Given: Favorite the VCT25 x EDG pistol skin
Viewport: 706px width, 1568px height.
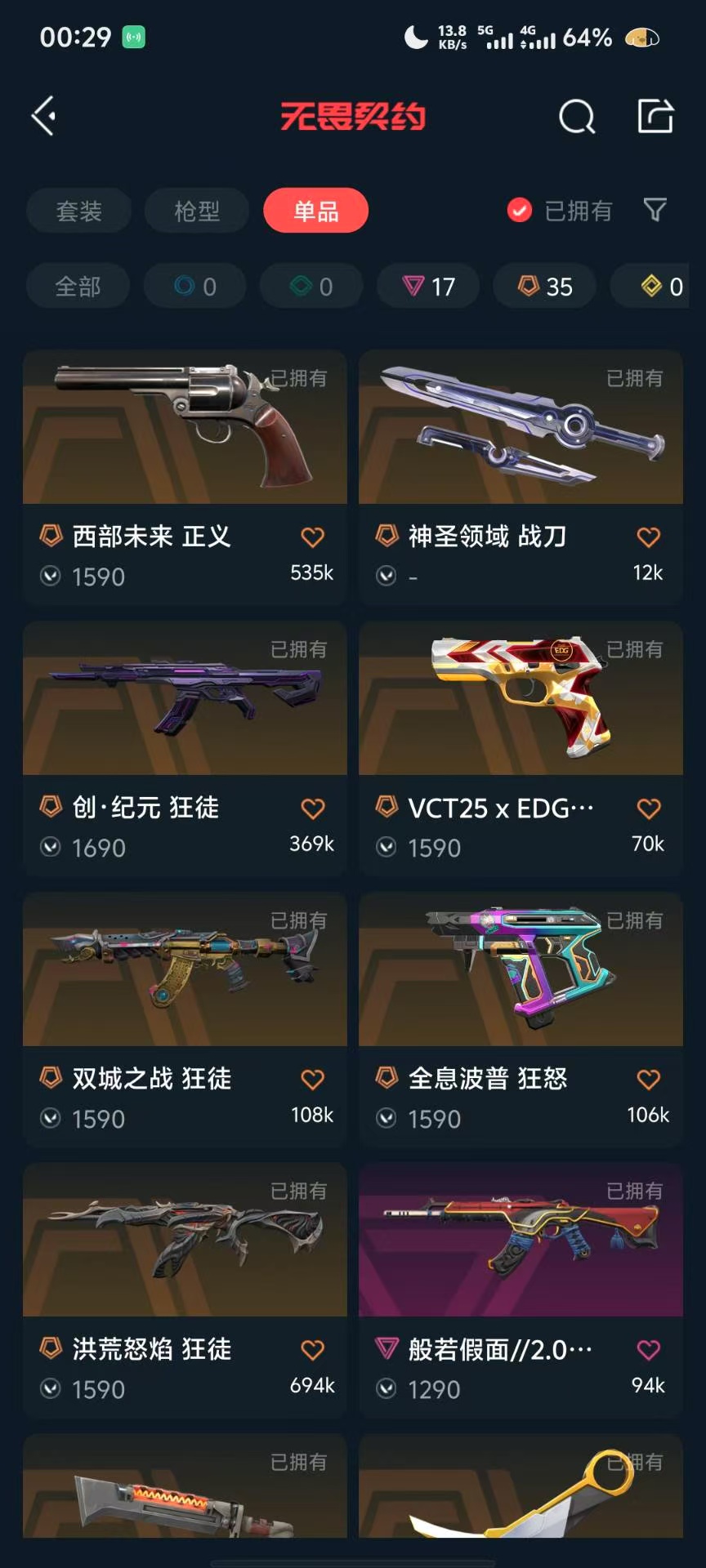Looking at the screenshot, I should (x=648, y=808).
